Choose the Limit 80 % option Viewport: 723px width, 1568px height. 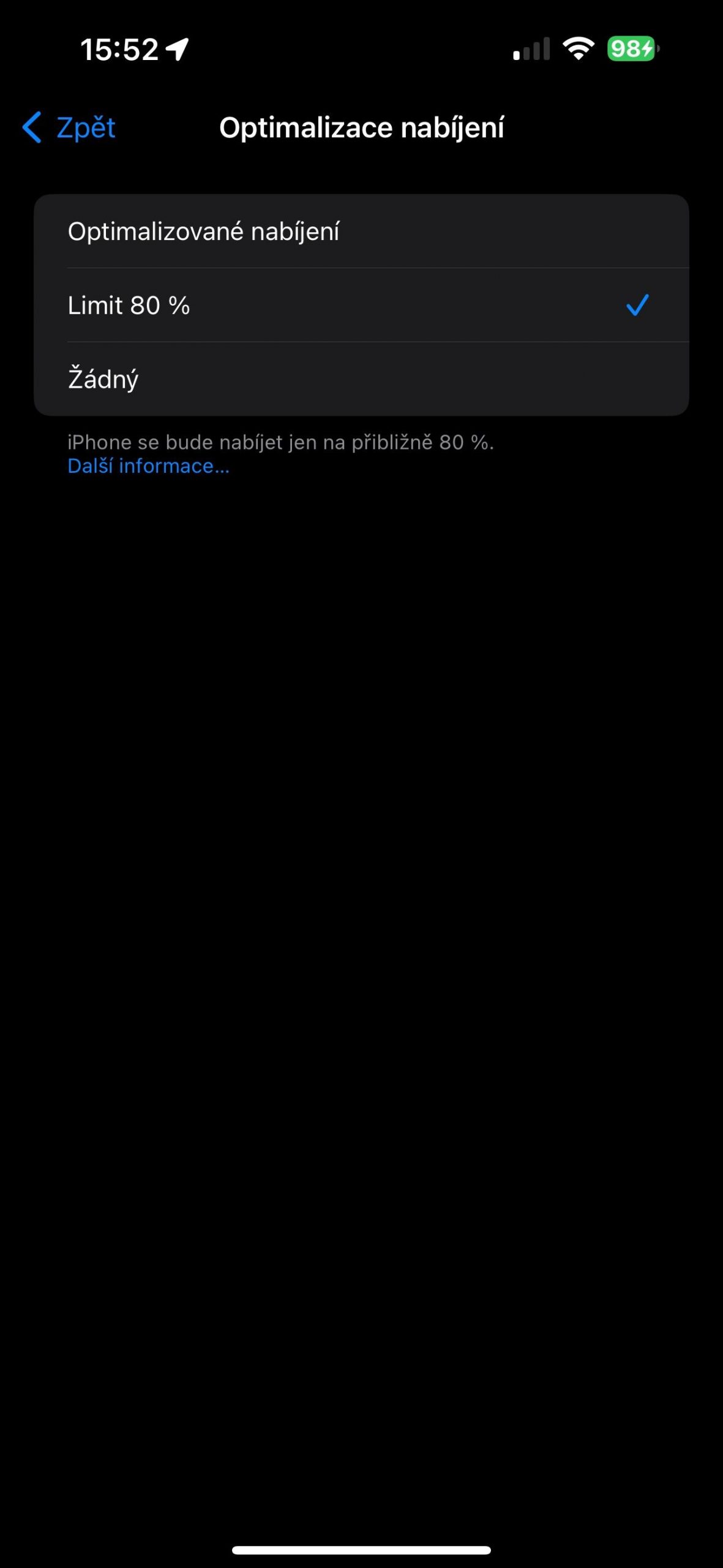(x=361, y=305)
